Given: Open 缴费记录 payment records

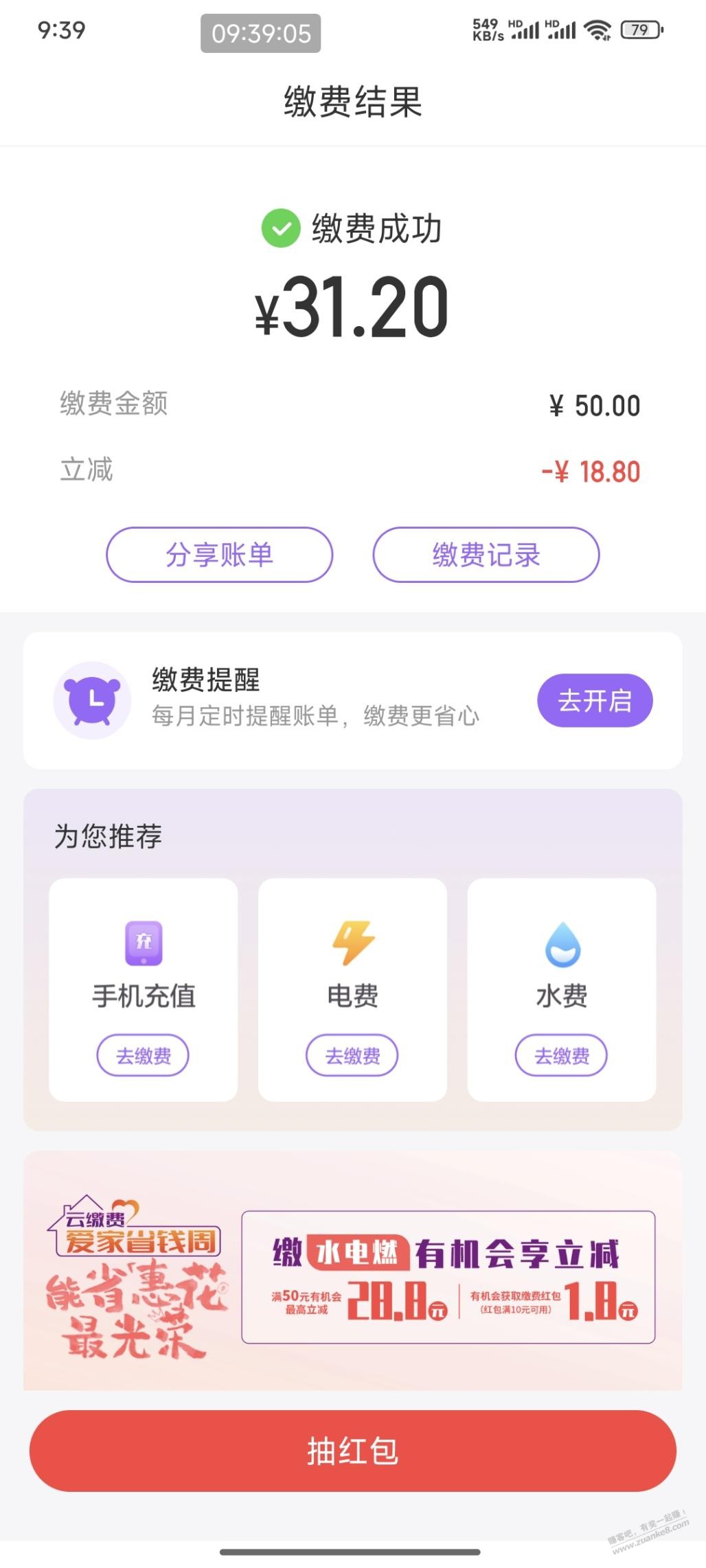Looking at the screenshot, I should tap(485, 555).
